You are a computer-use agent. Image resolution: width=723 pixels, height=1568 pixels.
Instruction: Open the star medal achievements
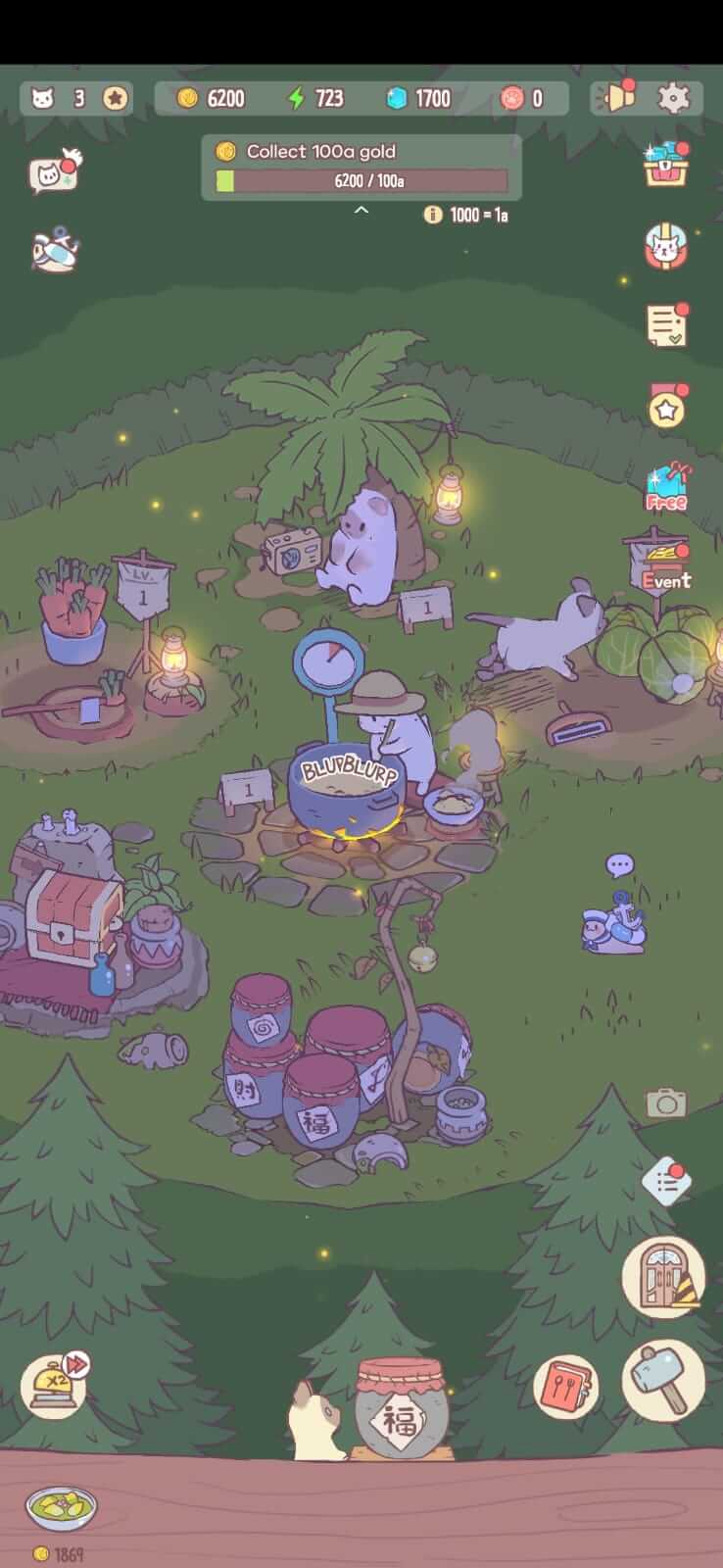click(667, 405)
